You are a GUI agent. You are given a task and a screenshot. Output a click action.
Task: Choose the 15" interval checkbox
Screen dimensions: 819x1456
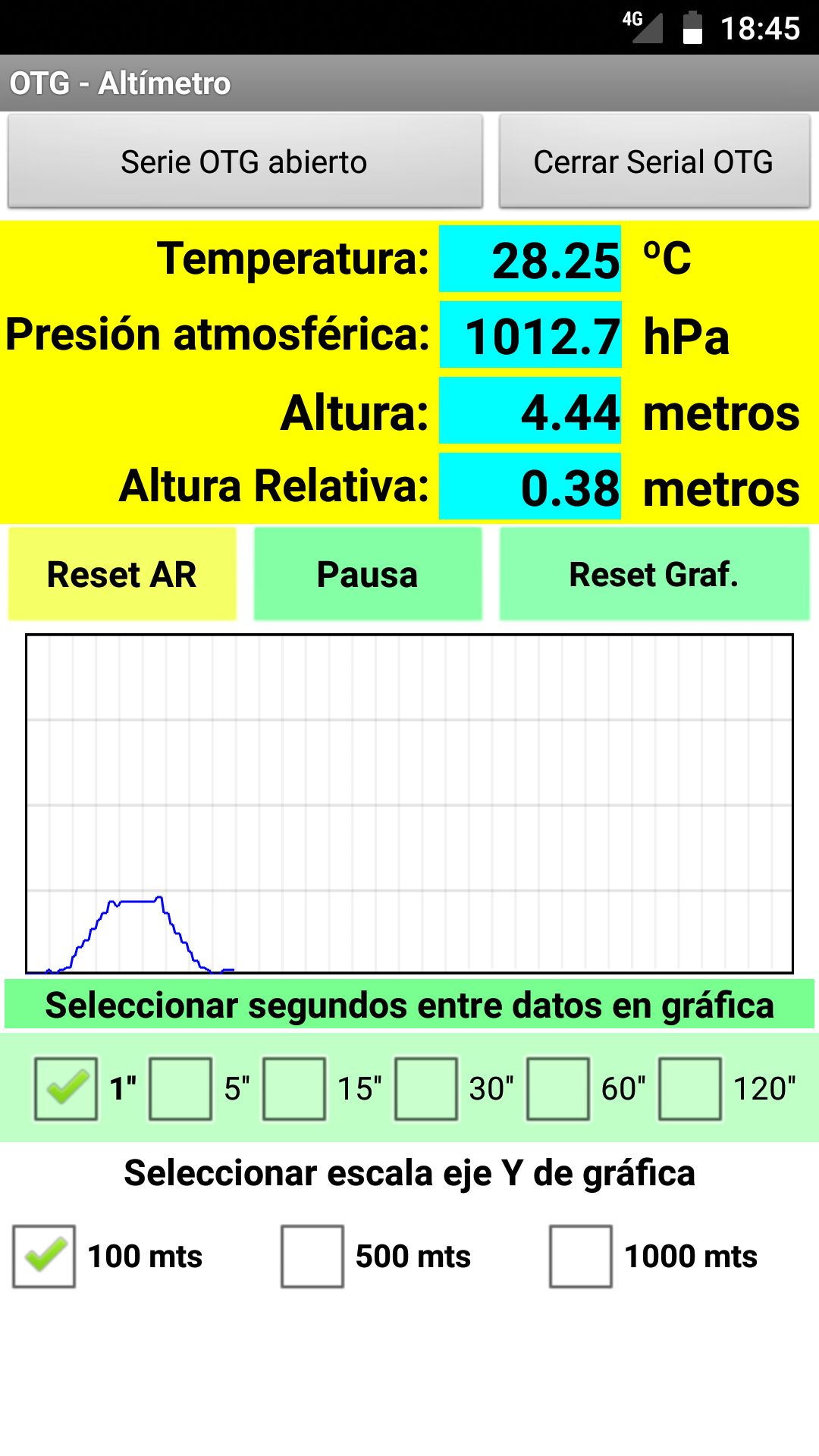(x=294, y=1089)
